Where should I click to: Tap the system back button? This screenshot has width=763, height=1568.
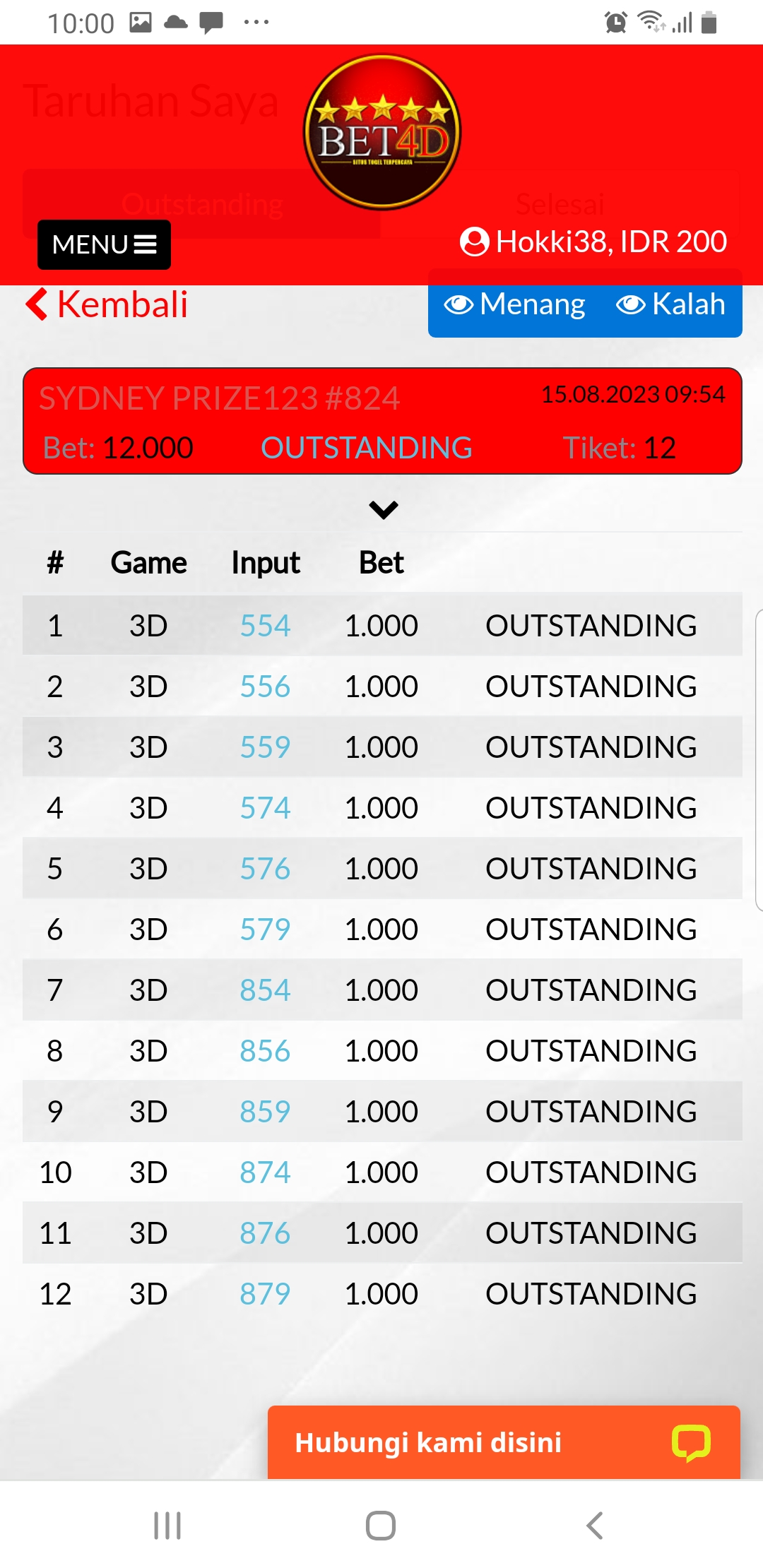[595, 1526]
